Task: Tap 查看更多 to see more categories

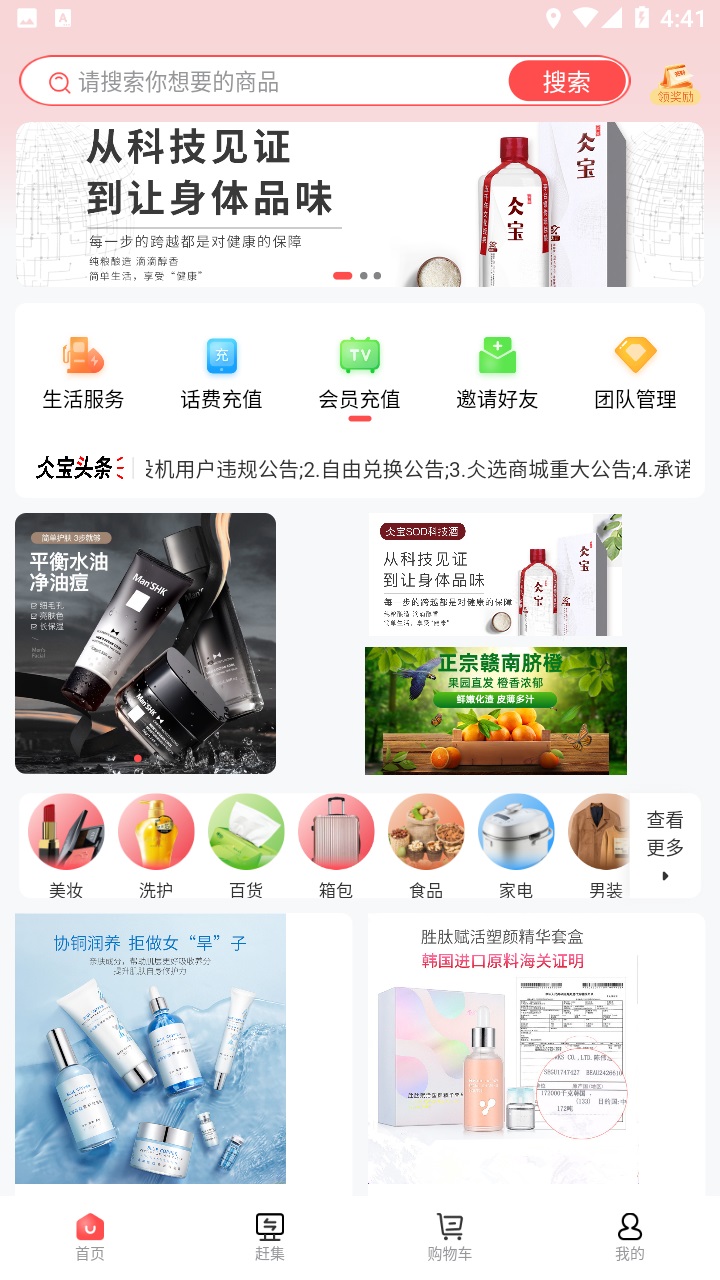Action: point(665,845)
